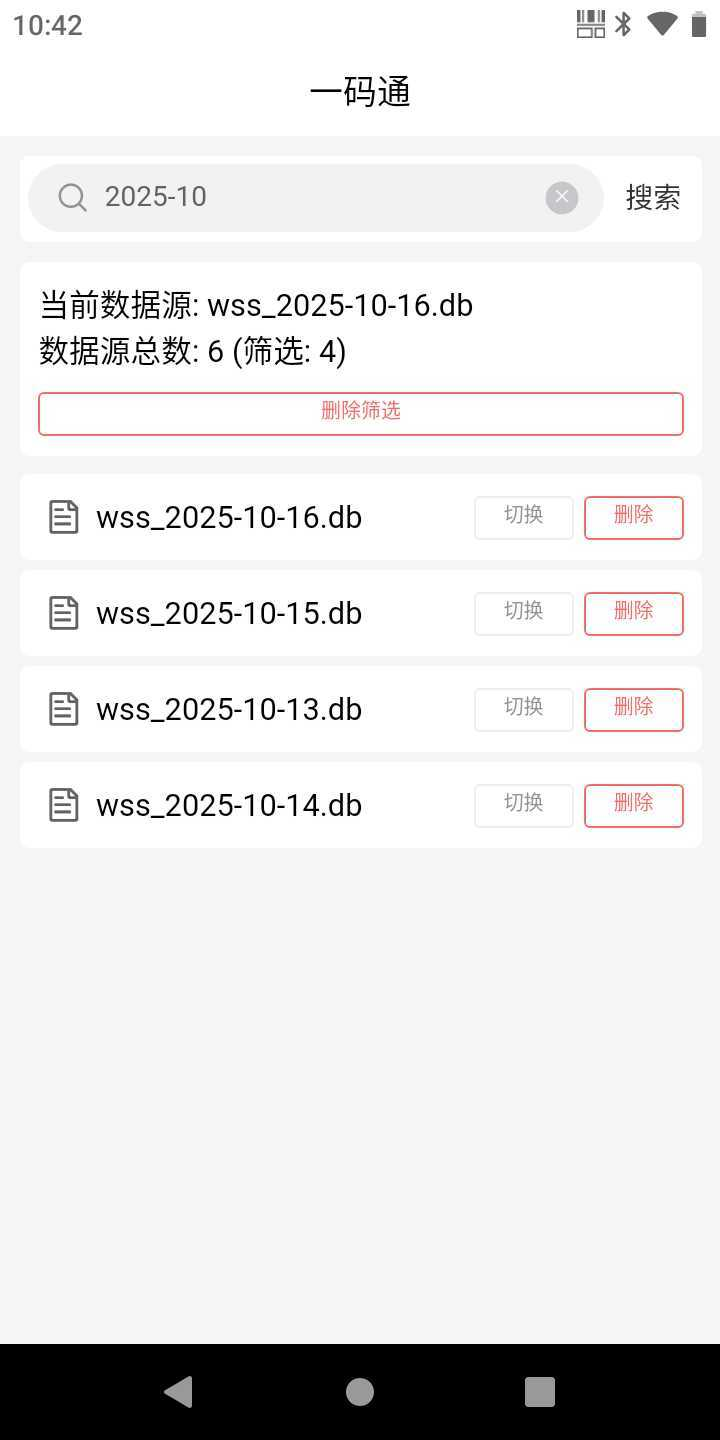720x1440 pixels.
Task: Tap 删除筛选 to delete filtered sources
Action: coord(360,413)
